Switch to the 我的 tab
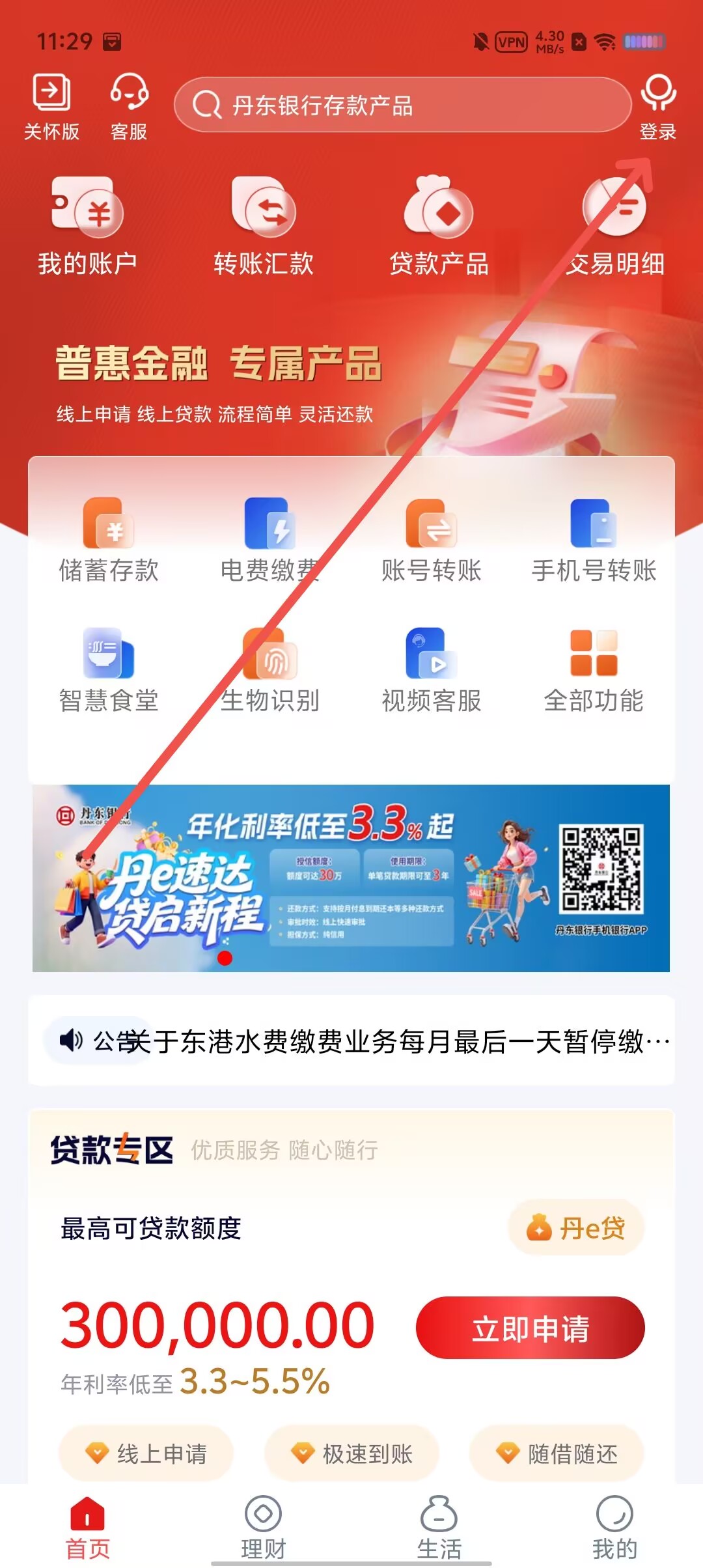This screenshot has width=703, height=1568. click(614, 1527)
